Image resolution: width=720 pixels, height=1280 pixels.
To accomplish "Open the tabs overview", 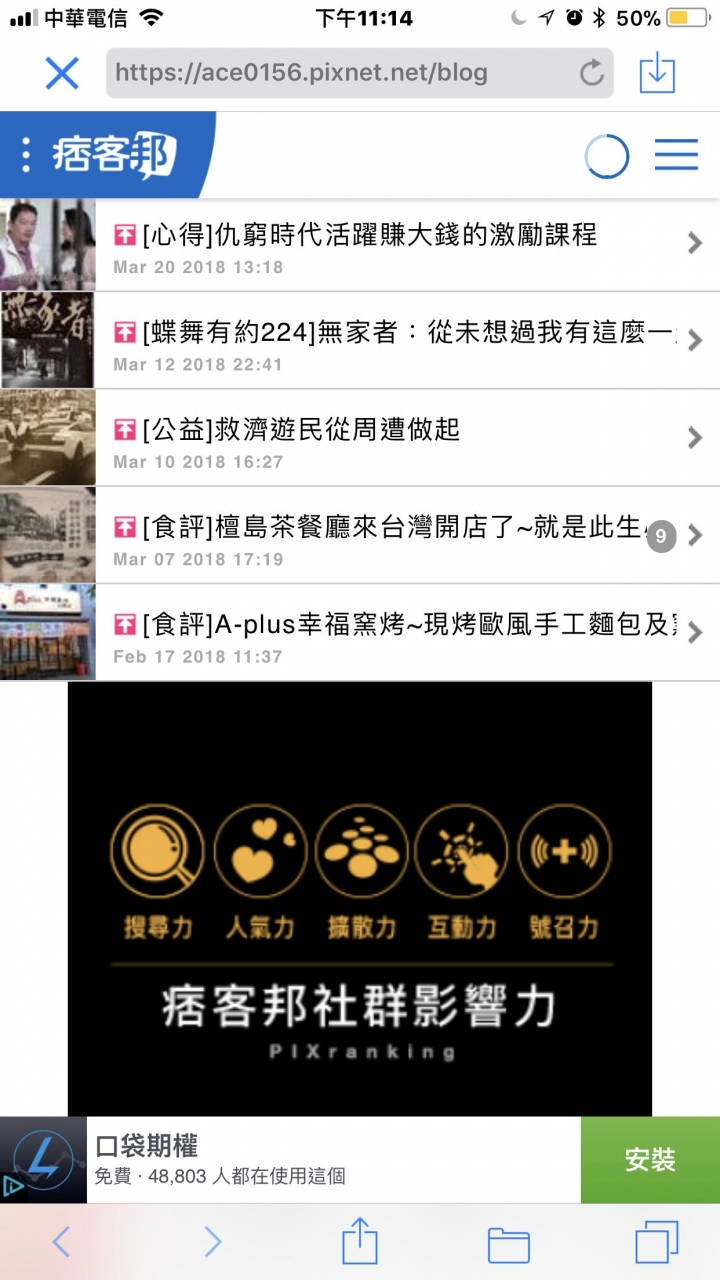I will point(657,1242).
